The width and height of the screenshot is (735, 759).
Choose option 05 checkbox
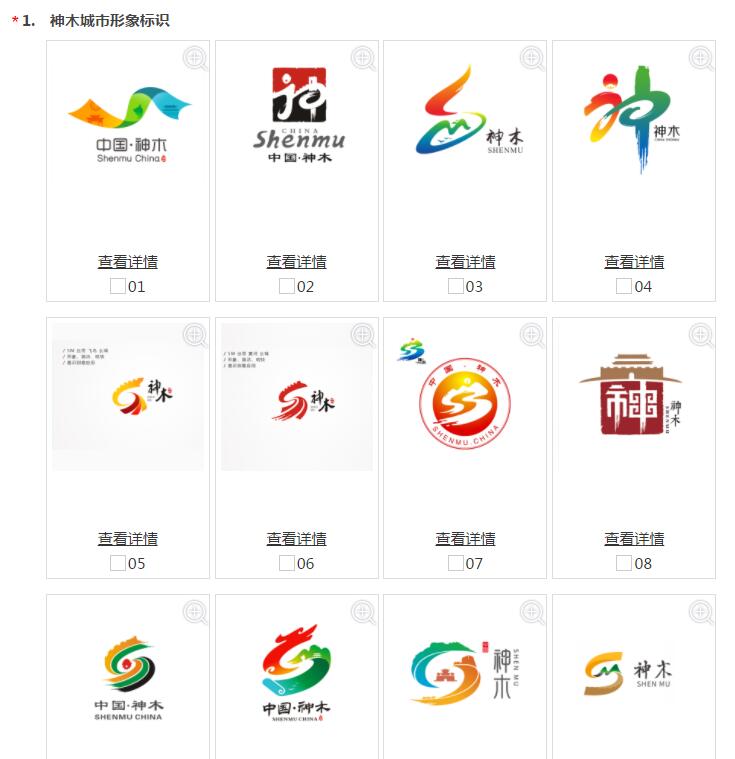(x=118, y=563)
